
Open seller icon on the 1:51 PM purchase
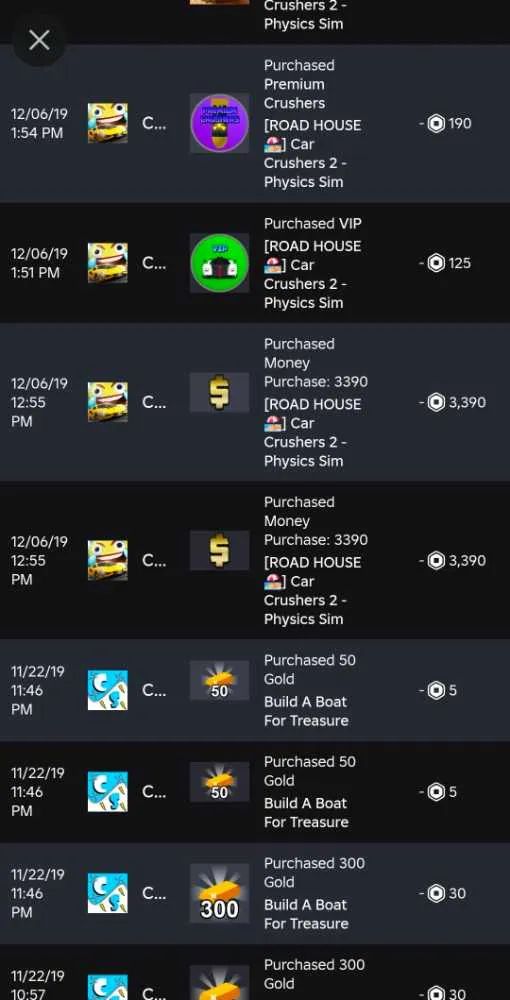pos(108,263)
